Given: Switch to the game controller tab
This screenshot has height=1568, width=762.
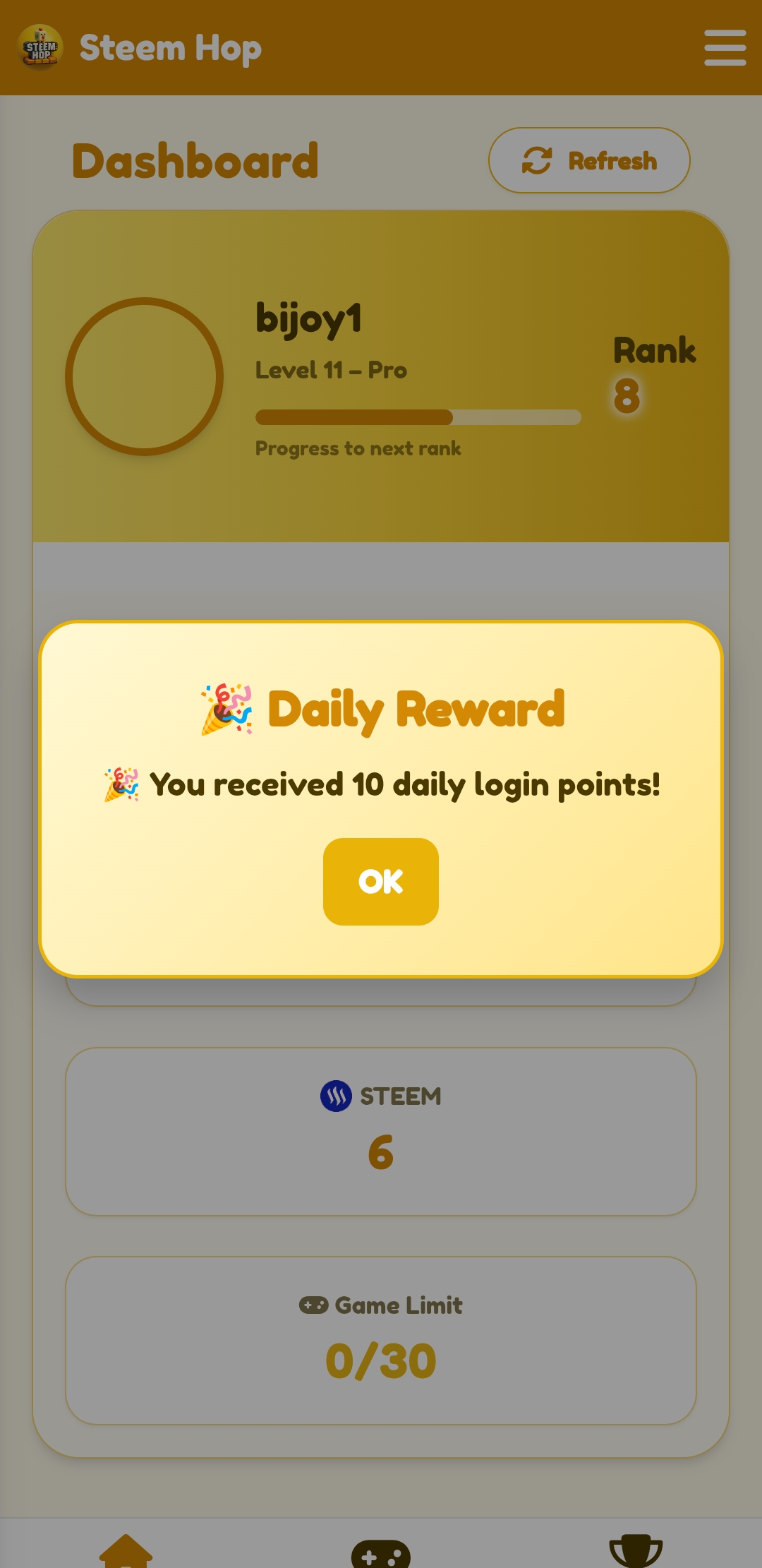Looking at the screenshot, I should click(381, 1553).
